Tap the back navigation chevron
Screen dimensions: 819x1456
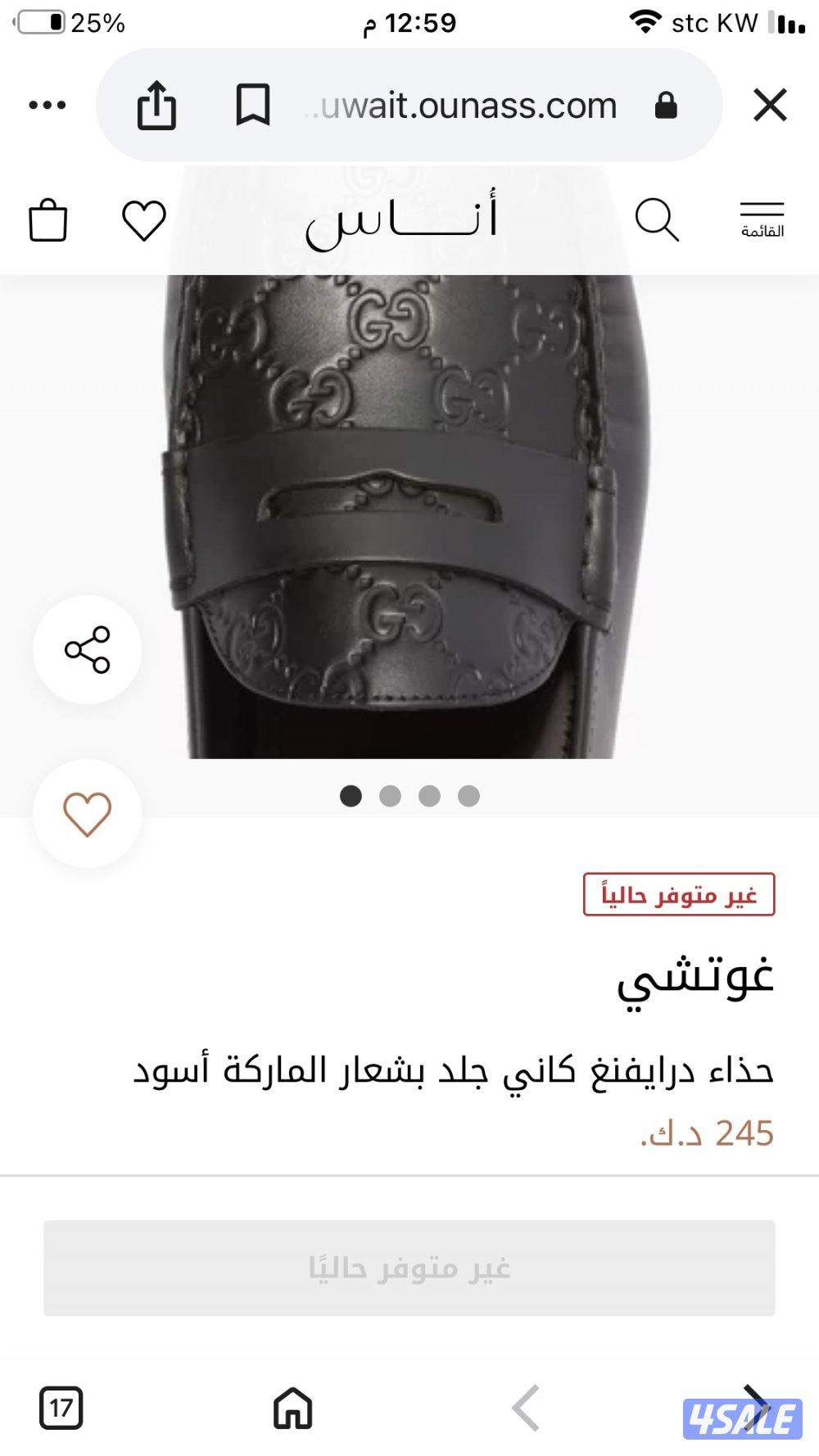click(x=524, y=1405)
